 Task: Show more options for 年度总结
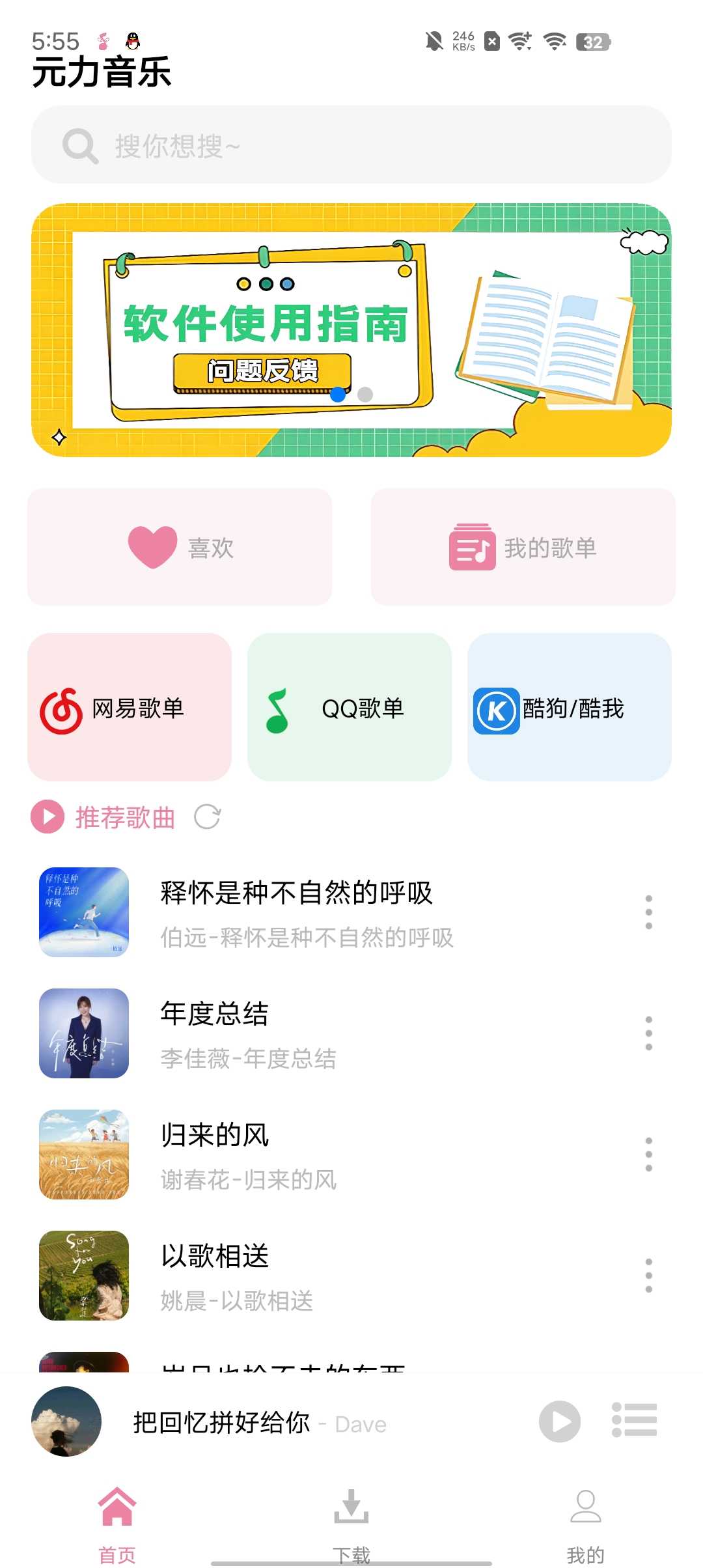(x=648, y=1033)
